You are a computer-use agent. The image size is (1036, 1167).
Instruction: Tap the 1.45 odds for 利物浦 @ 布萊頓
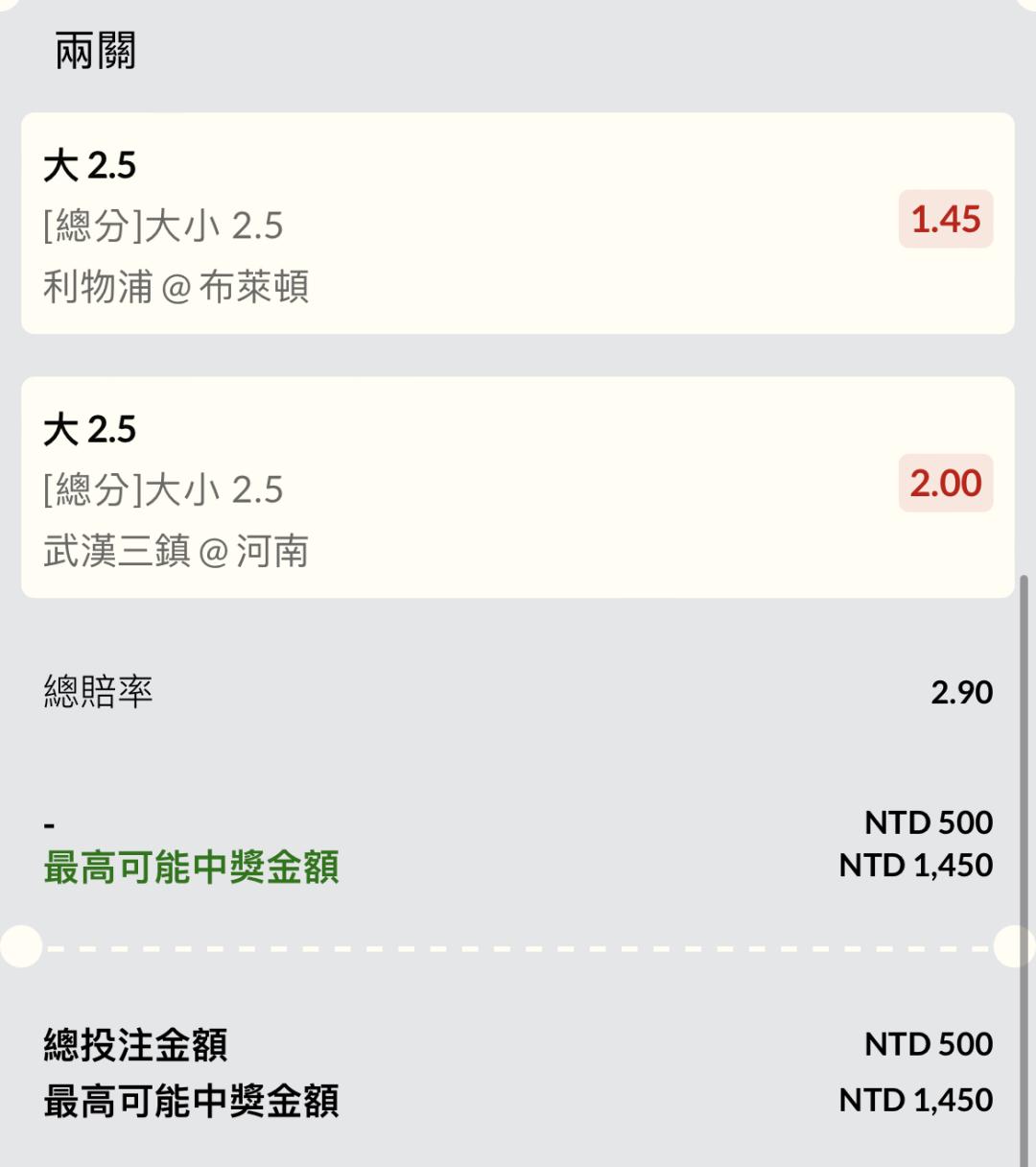point(945,220)
